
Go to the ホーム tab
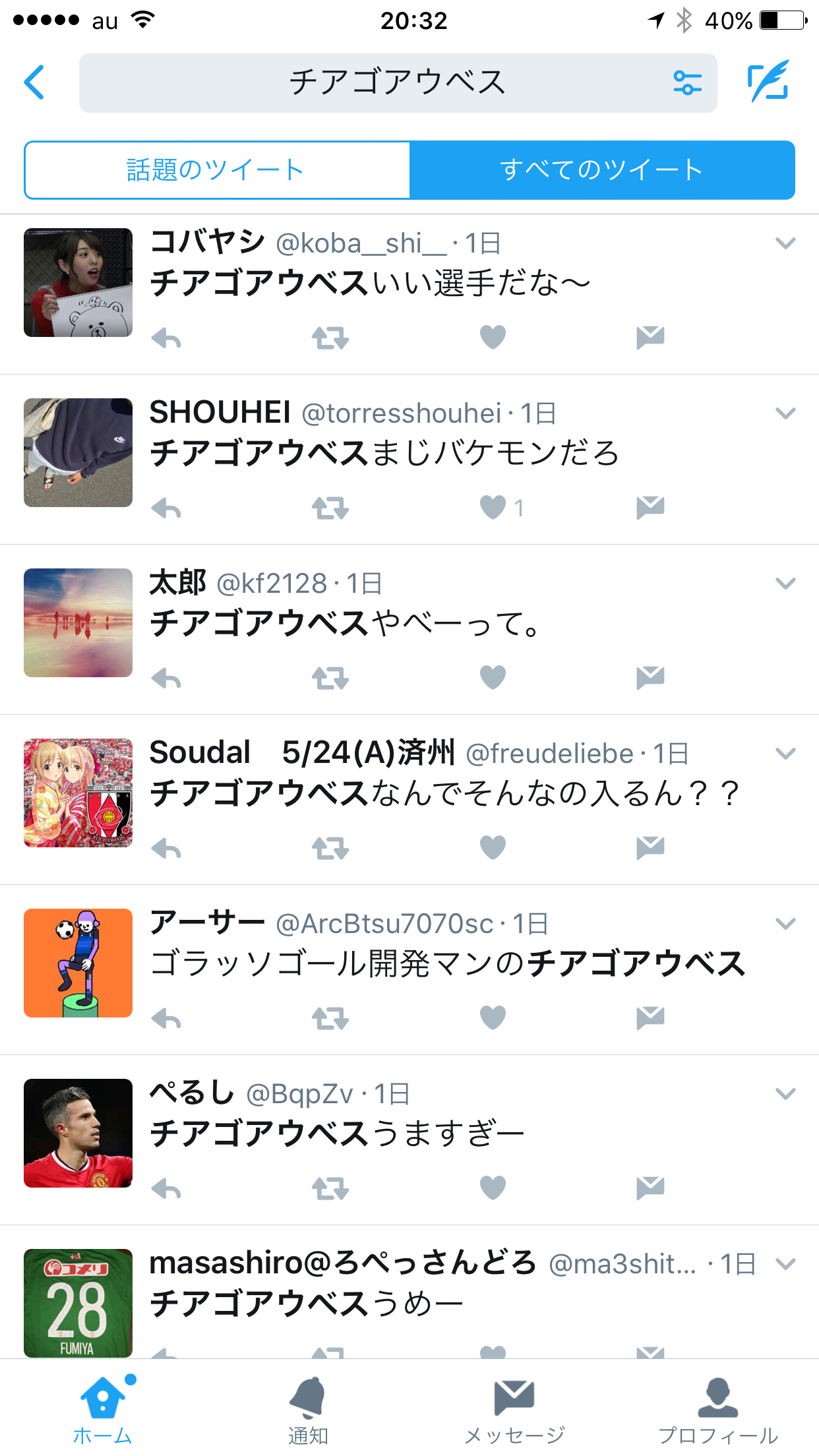pyautogui.click(x=103, y=1409)
